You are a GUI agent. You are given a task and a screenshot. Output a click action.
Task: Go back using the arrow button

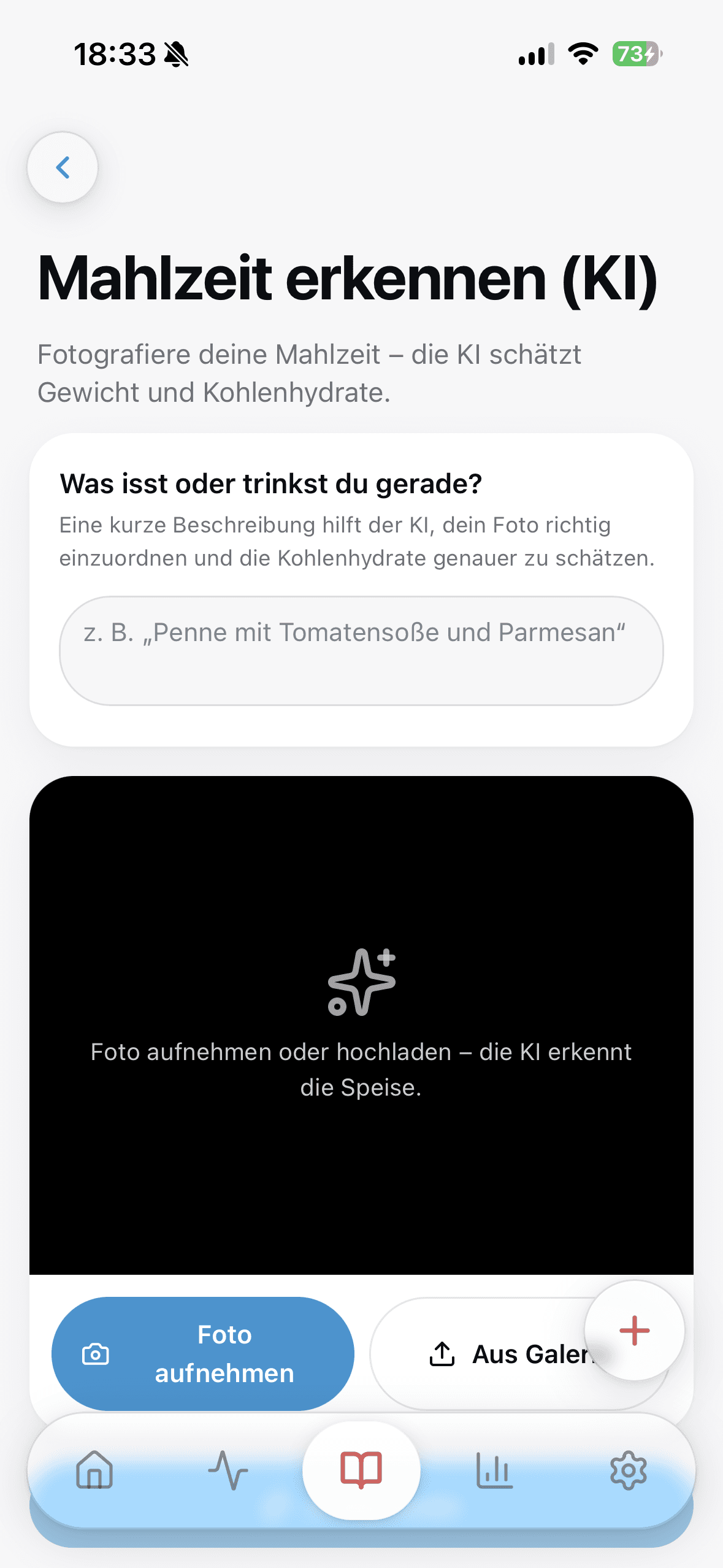click(63, 167)
